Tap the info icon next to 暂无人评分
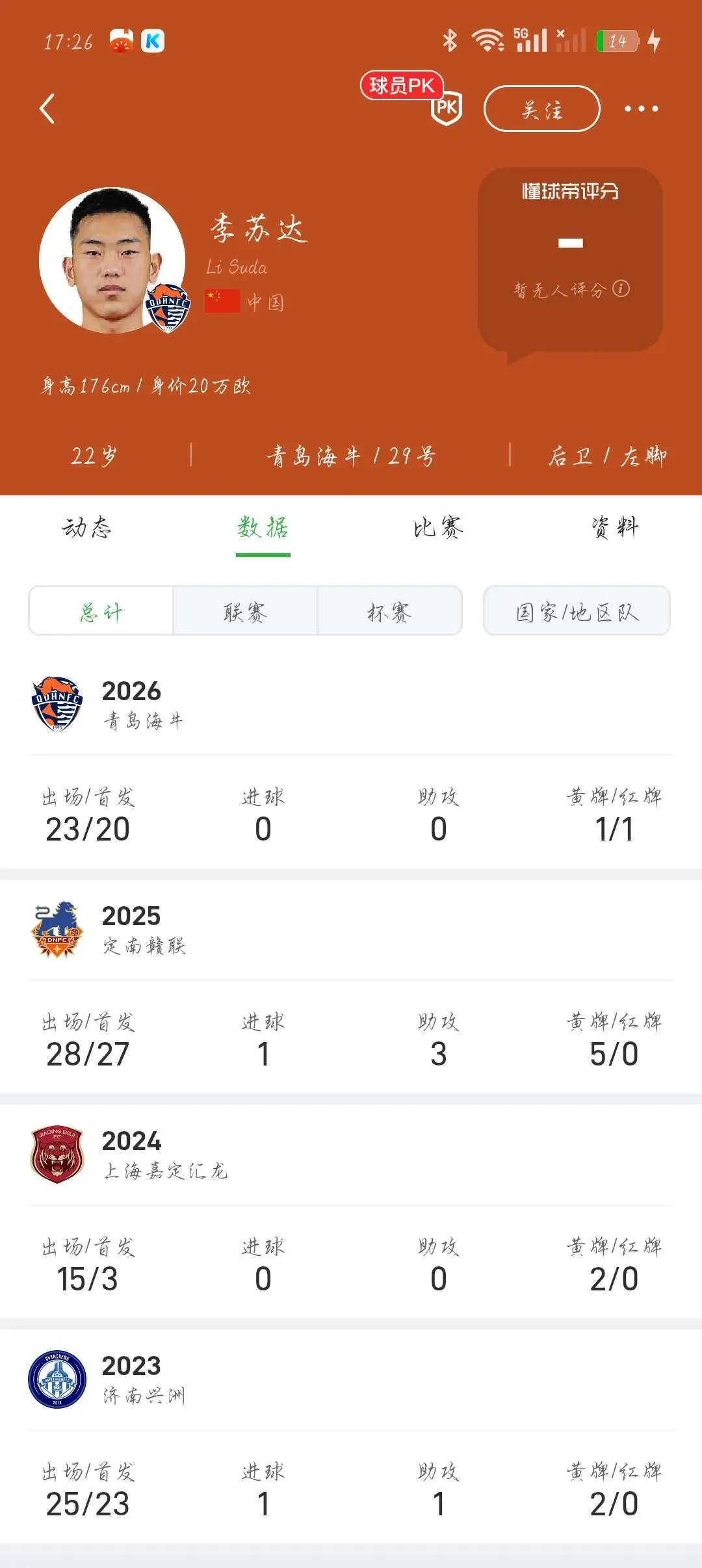The image size is (702, 1568). [621, 288]
